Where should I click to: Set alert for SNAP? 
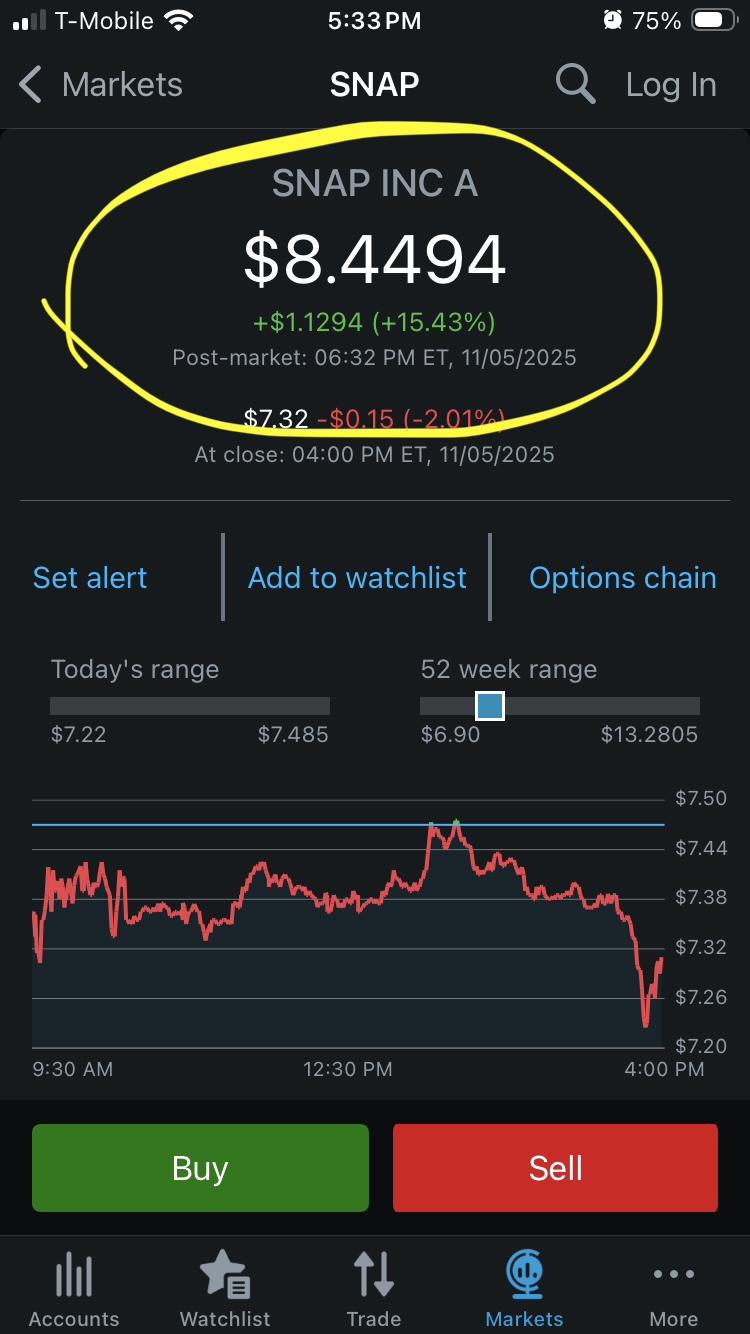90,578
